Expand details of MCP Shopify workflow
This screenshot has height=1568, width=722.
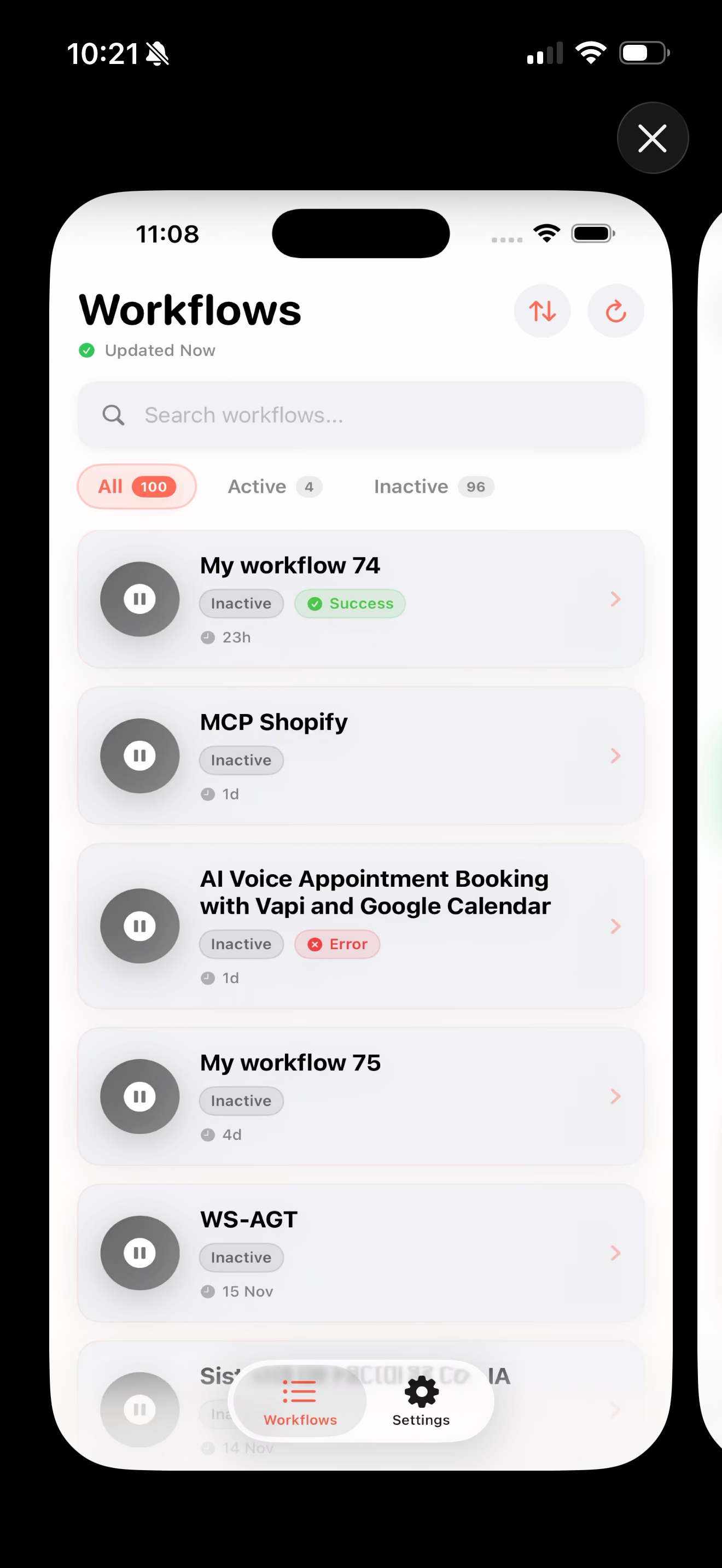pyautogui.click(x=615, y=756)
